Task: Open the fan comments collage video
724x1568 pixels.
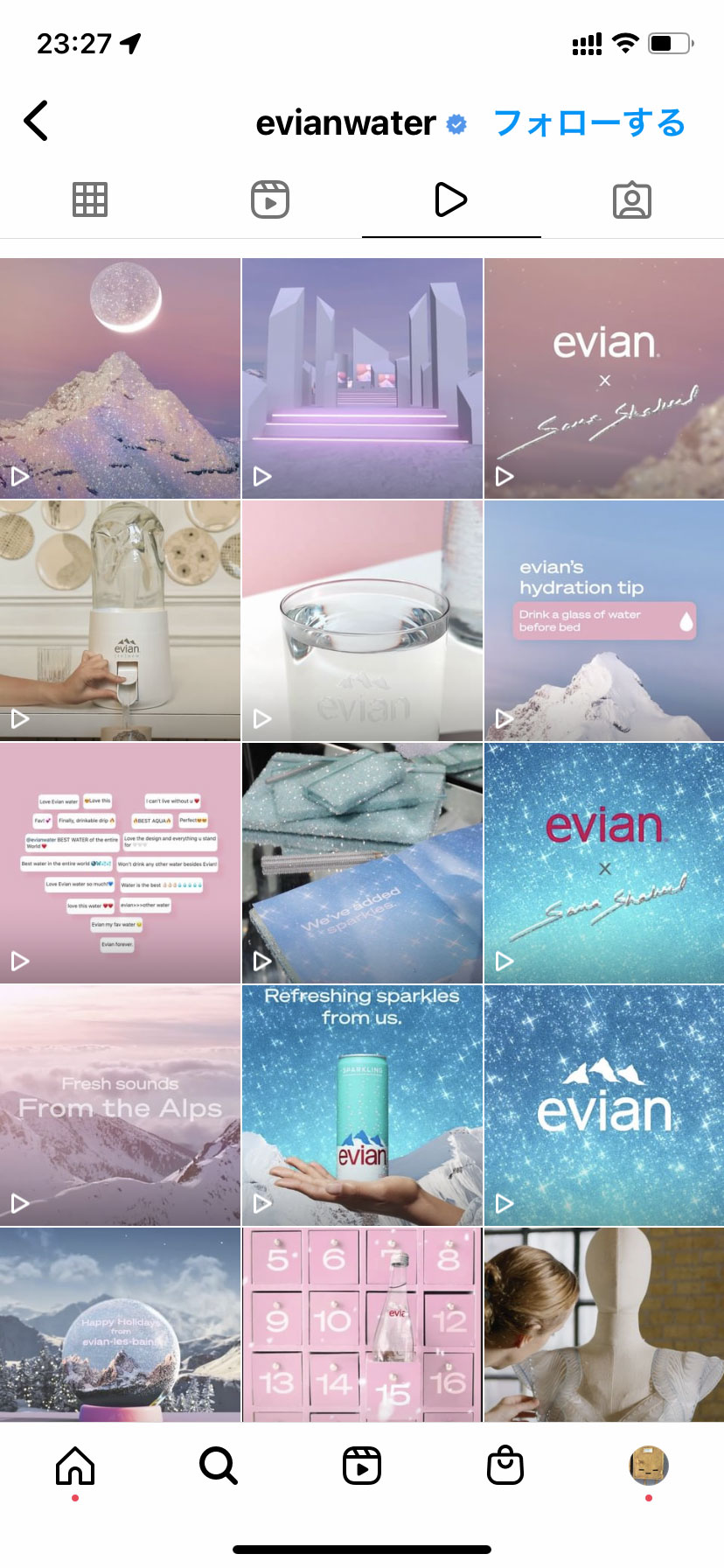Action: (x=120, y=863)
